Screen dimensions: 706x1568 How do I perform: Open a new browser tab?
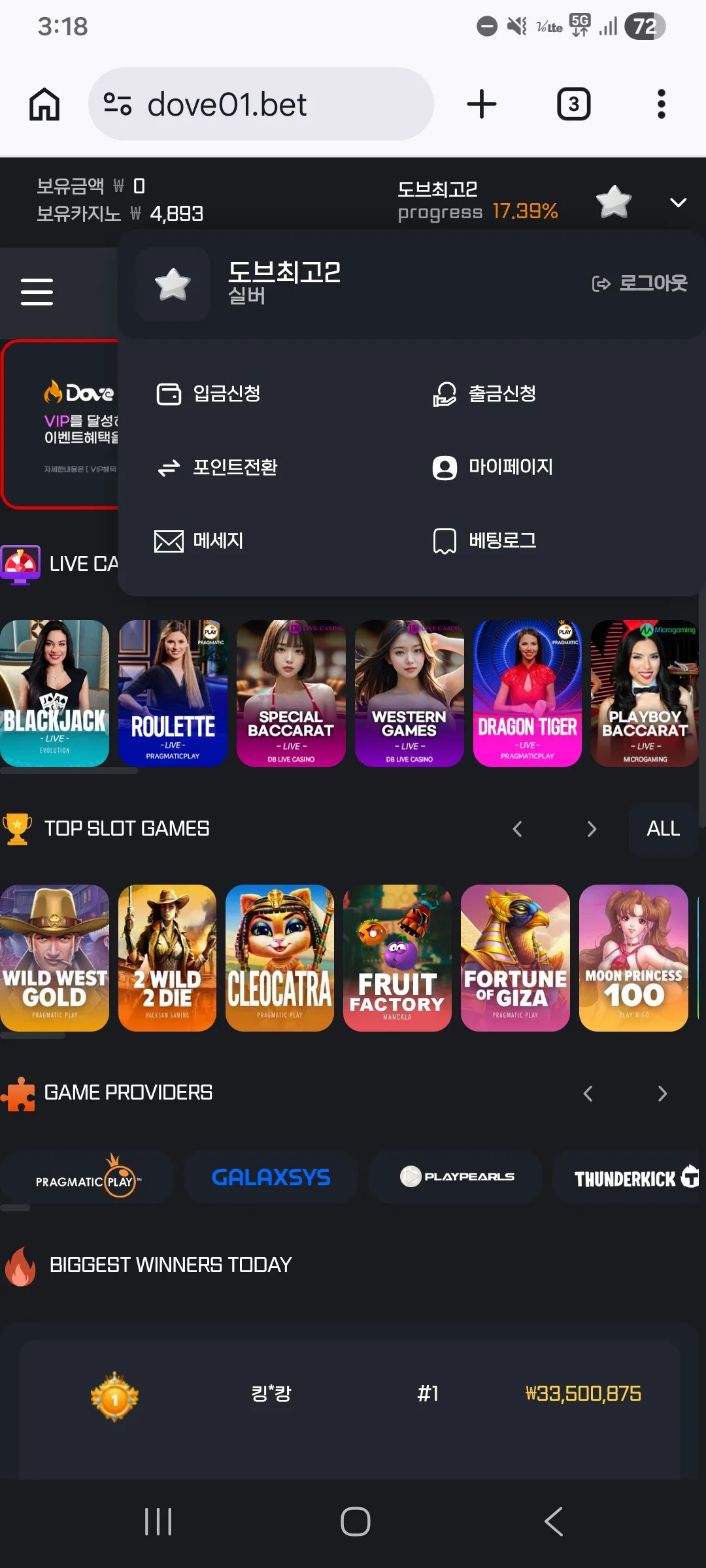[482, 104]
